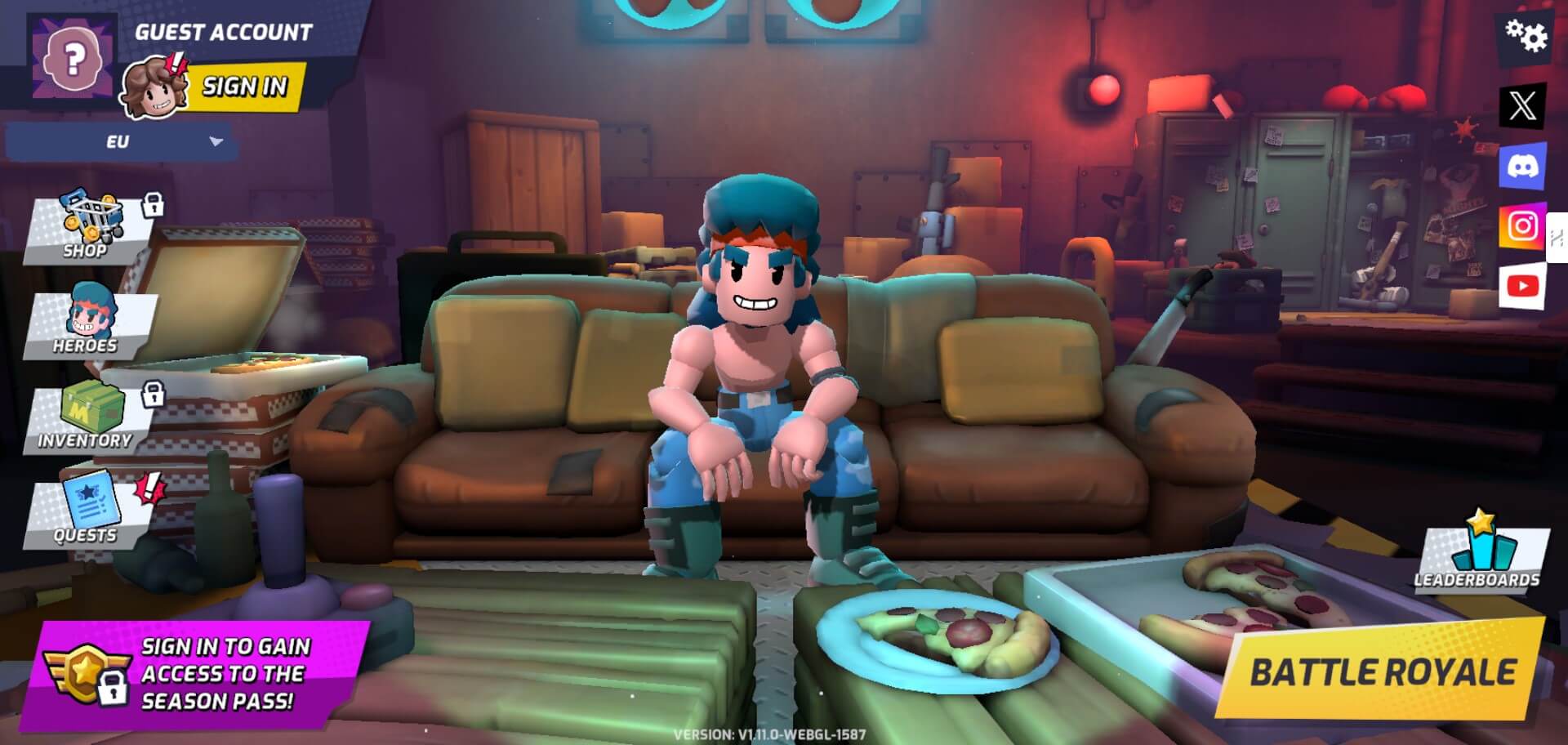Open the Quests menu
The height and width of the screenshot is (745, 1568).
[x=88, y=511]
